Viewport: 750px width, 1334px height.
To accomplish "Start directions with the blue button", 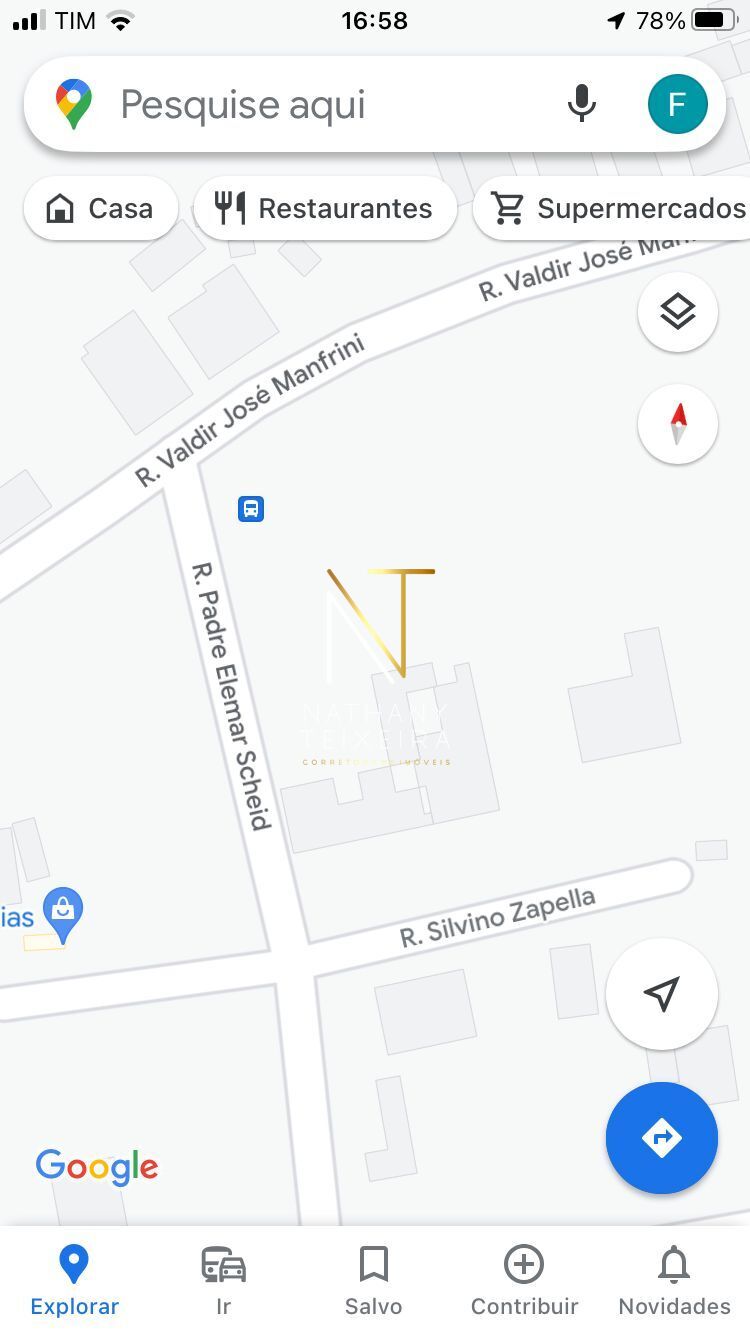I will pos(661,1137).
